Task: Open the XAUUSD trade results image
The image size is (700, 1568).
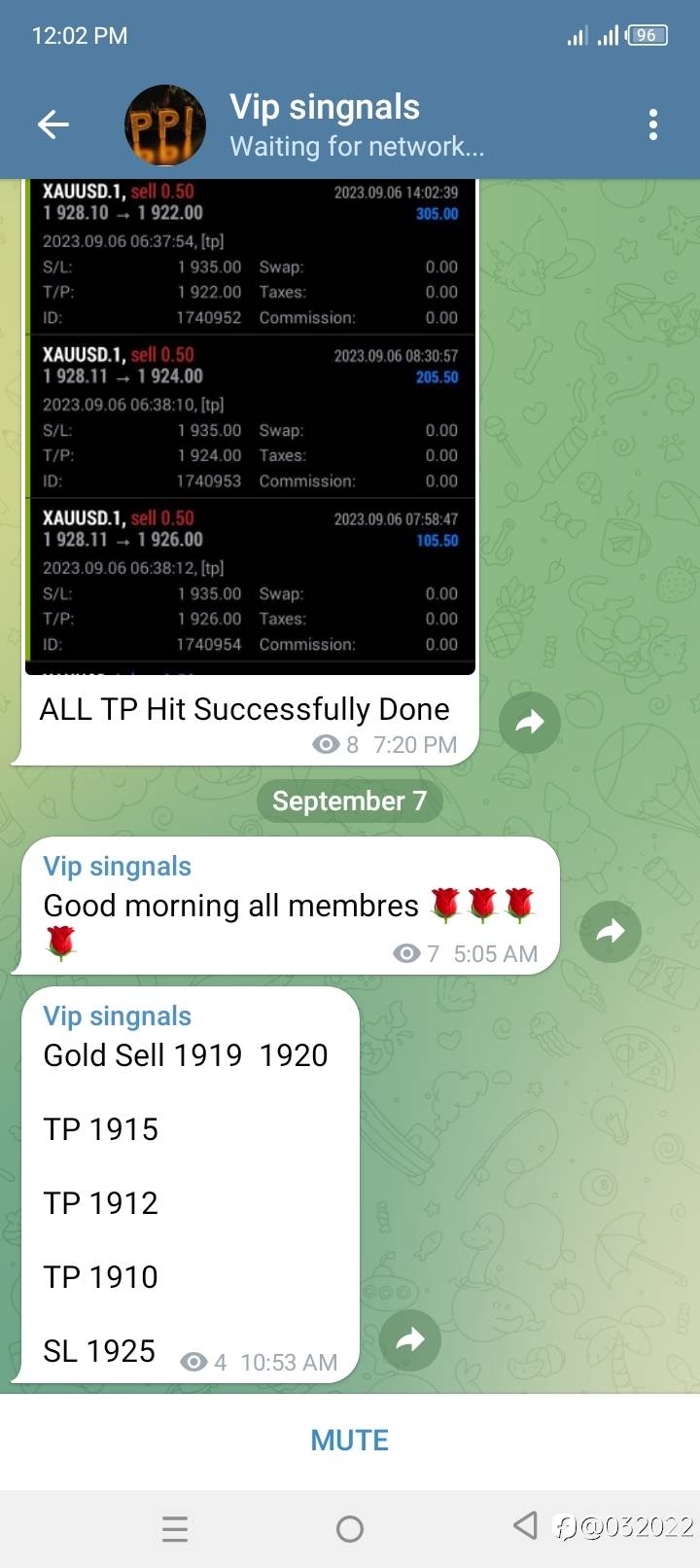Action: tap(250, 426)
